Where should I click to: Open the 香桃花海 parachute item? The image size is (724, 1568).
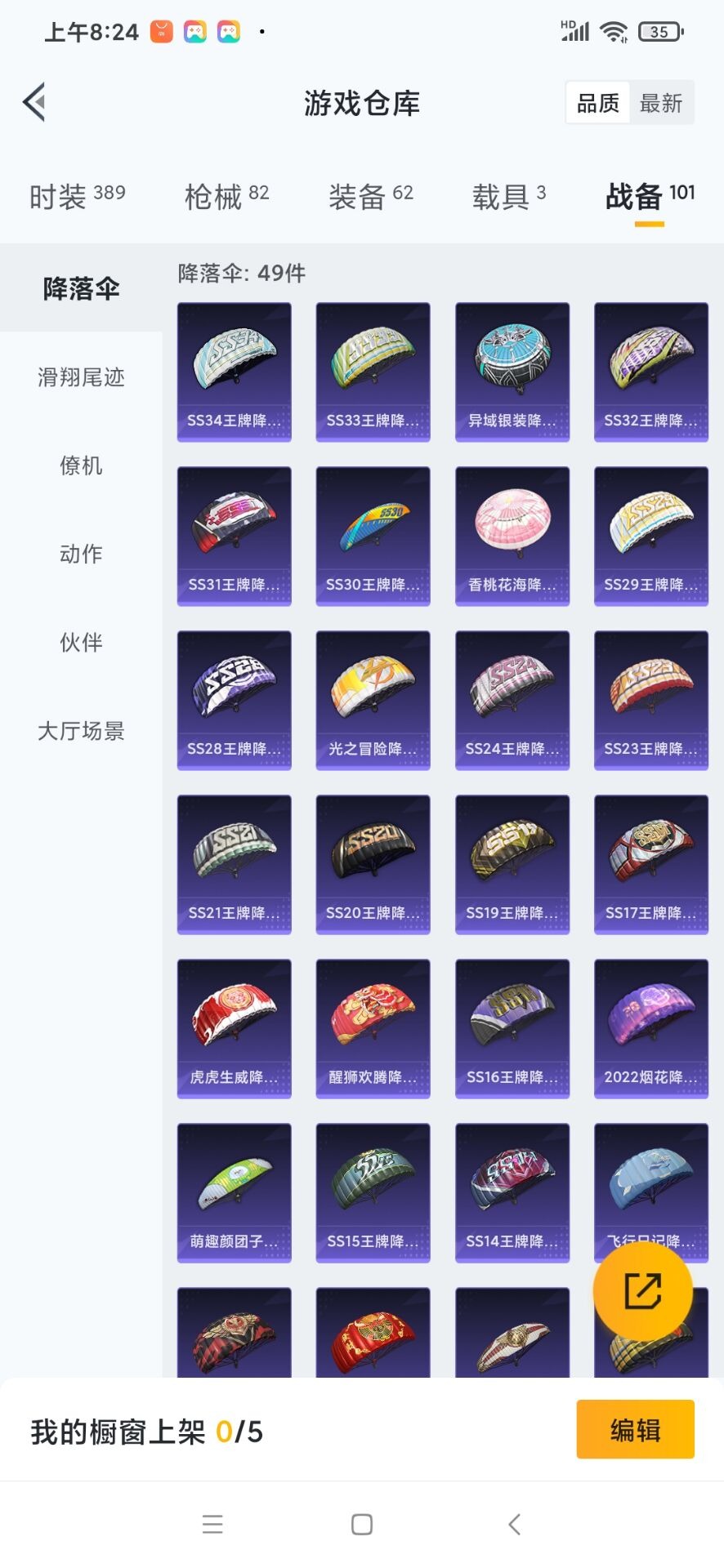pos(512,536)
